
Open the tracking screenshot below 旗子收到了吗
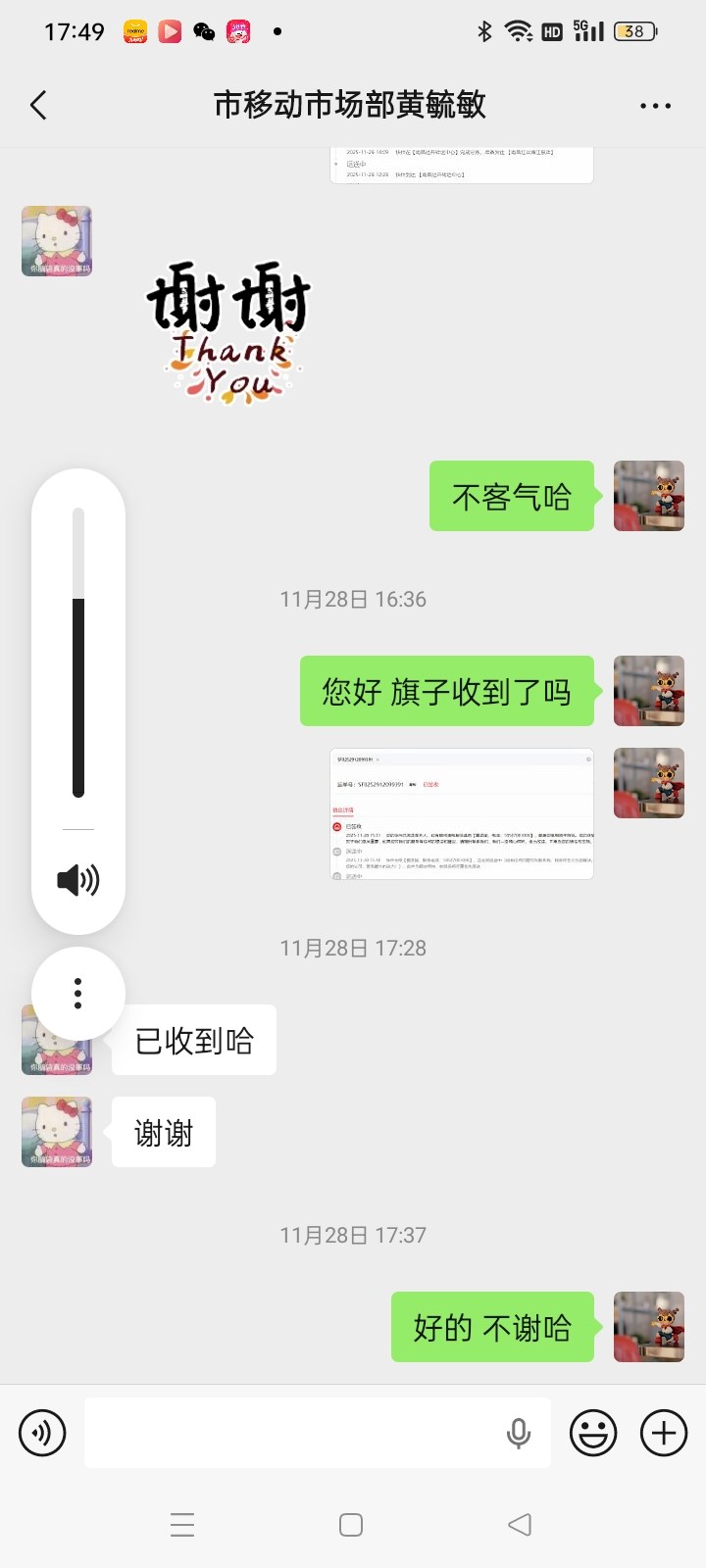462,813
